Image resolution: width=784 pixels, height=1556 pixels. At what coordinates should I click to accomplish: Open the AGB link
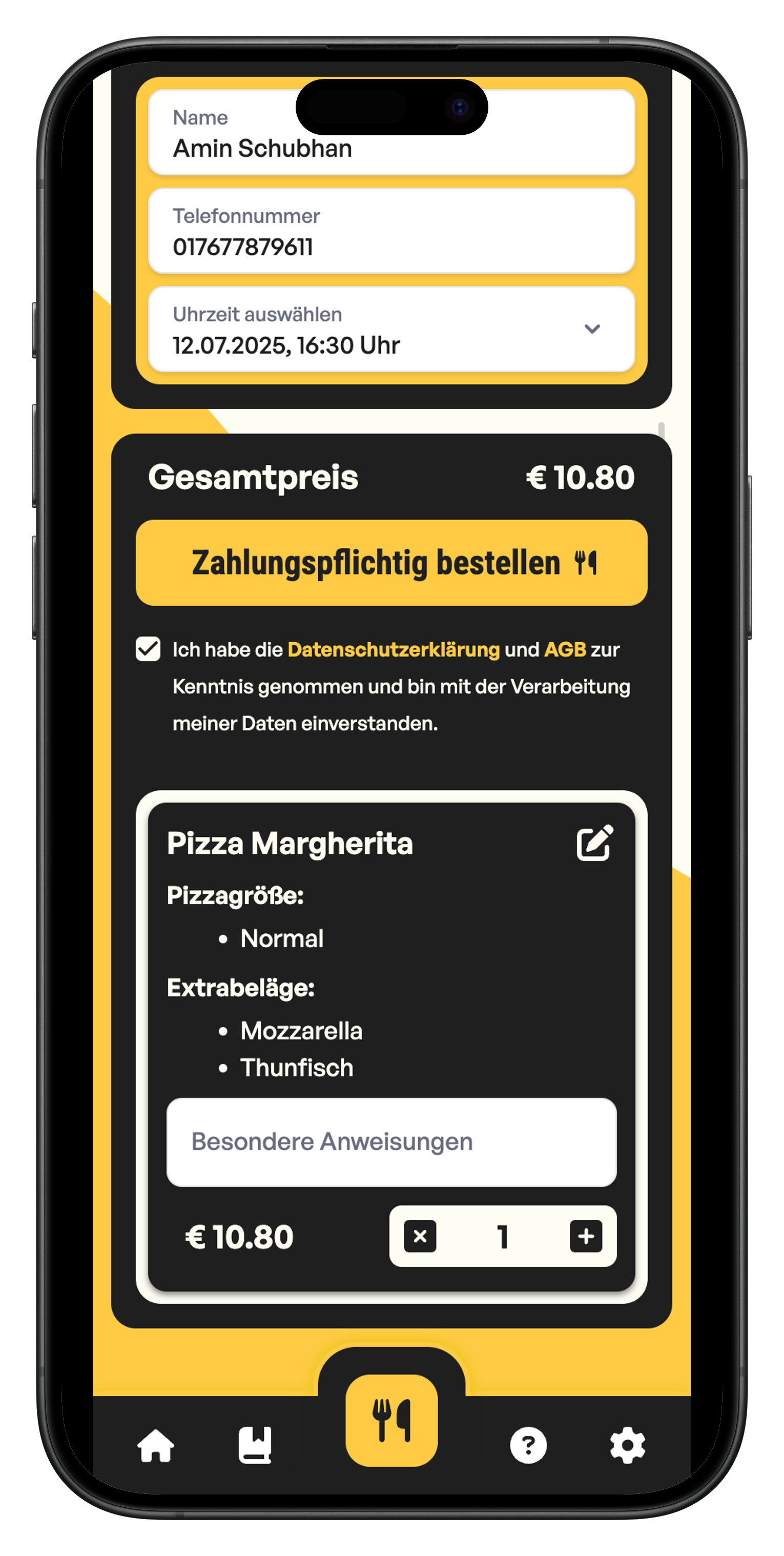pos(565,649)
